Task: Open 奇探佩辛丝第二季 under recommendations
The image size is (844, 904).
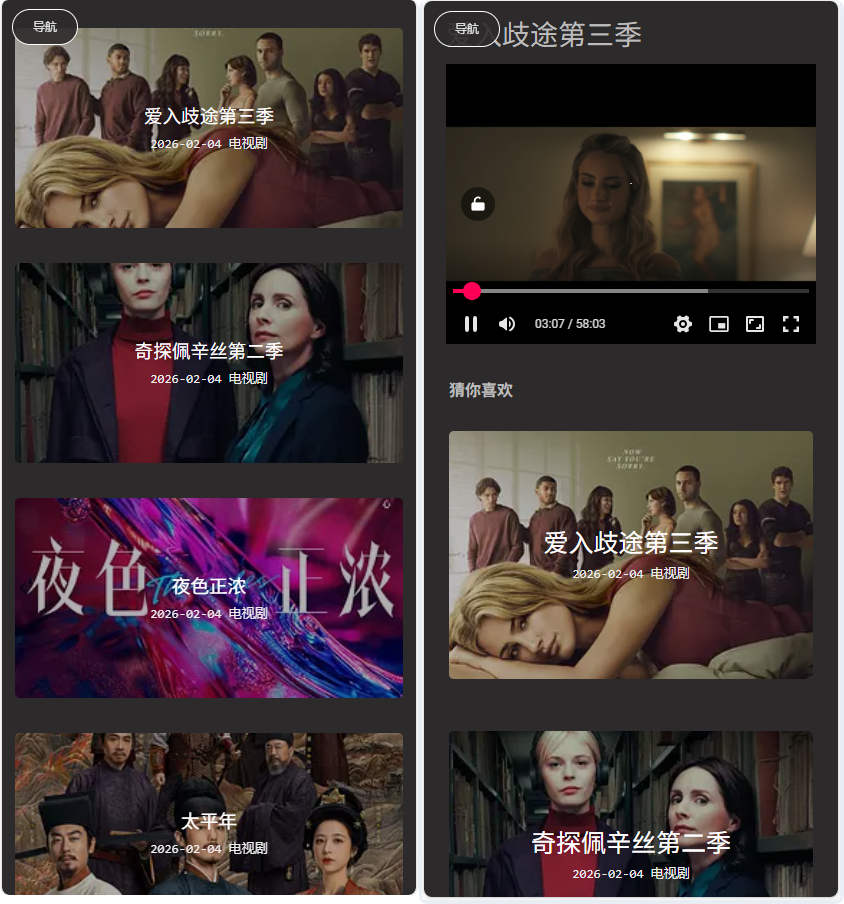Action: (630, 815)
